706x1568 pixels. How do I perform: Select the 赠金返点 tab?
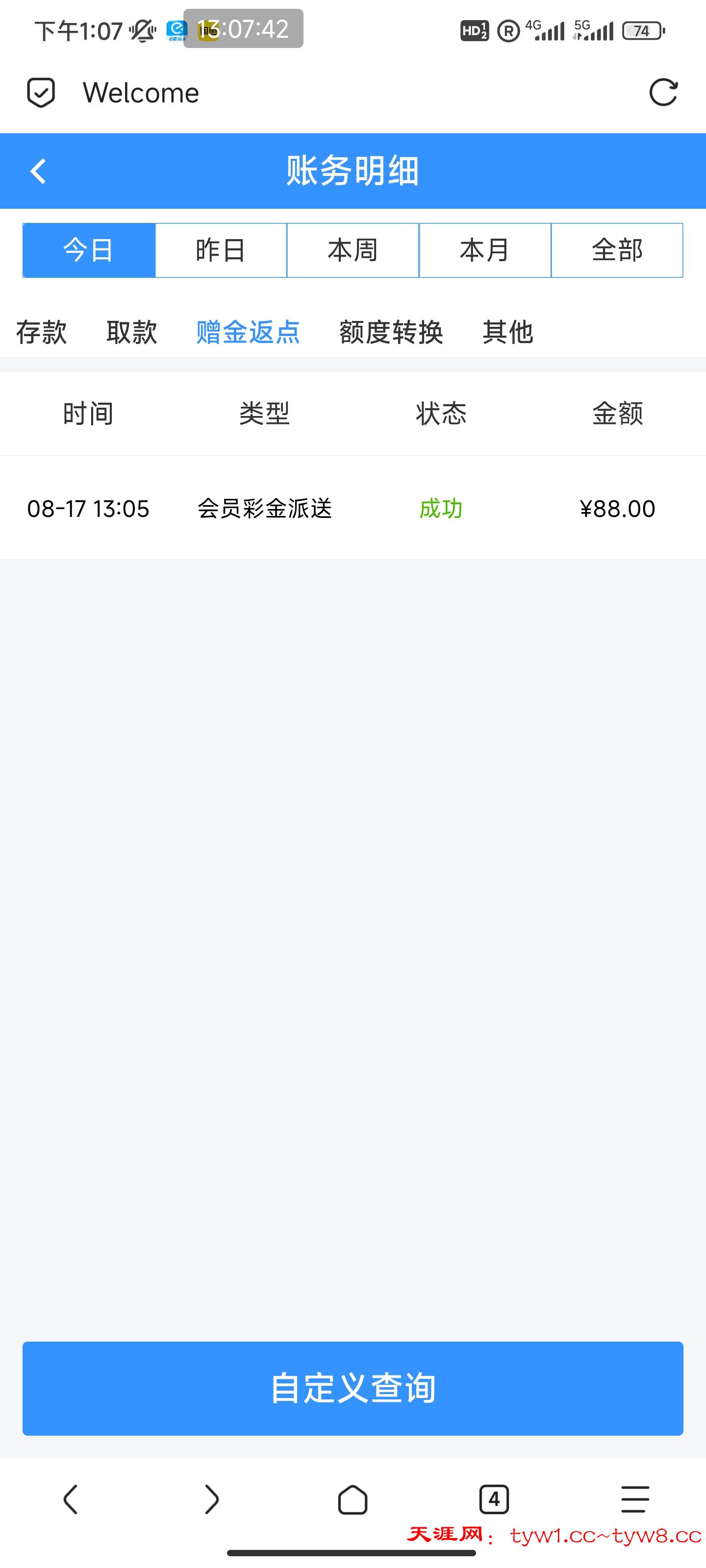click(x=248, y=332)
